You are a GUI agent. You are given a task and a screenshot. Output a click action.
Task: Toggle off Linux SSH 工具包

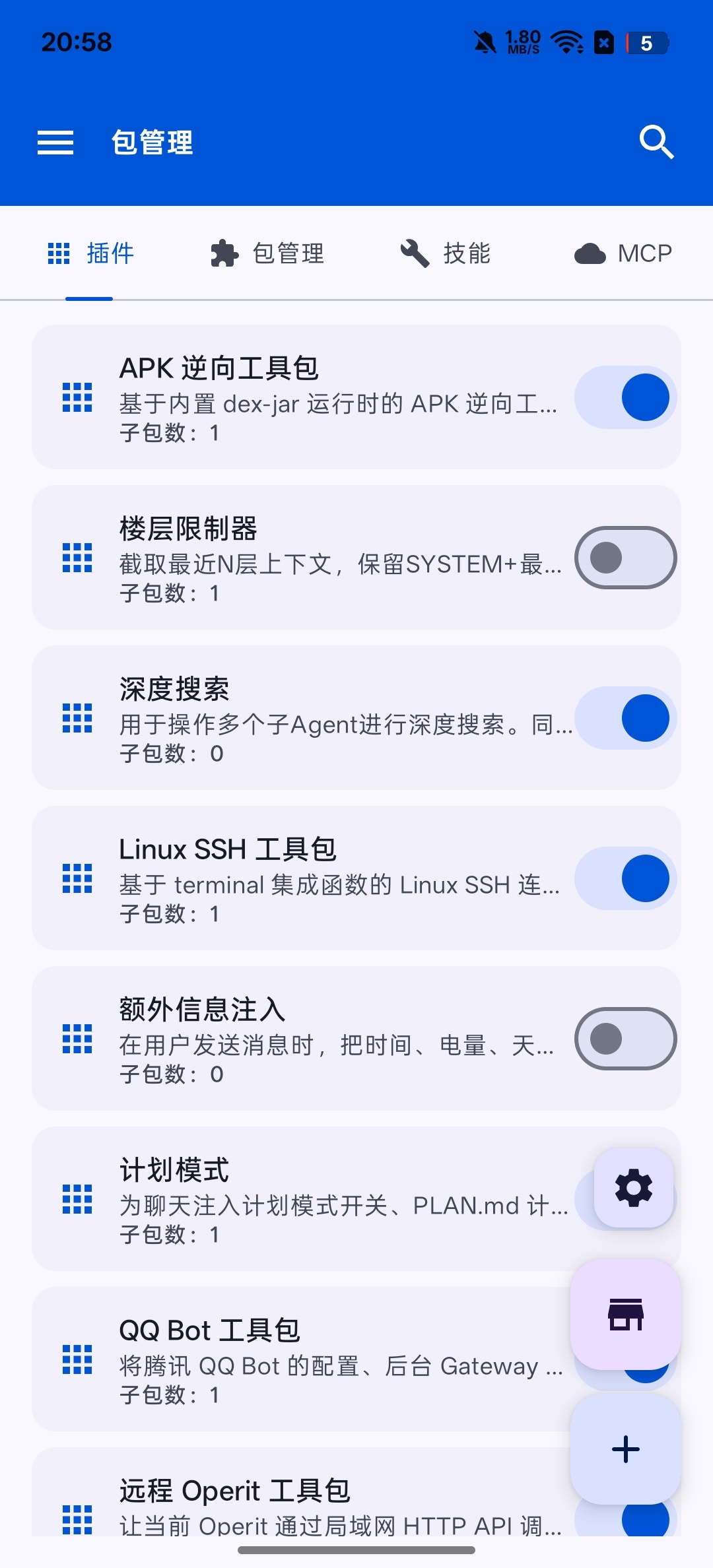click(x=625, y=878)
